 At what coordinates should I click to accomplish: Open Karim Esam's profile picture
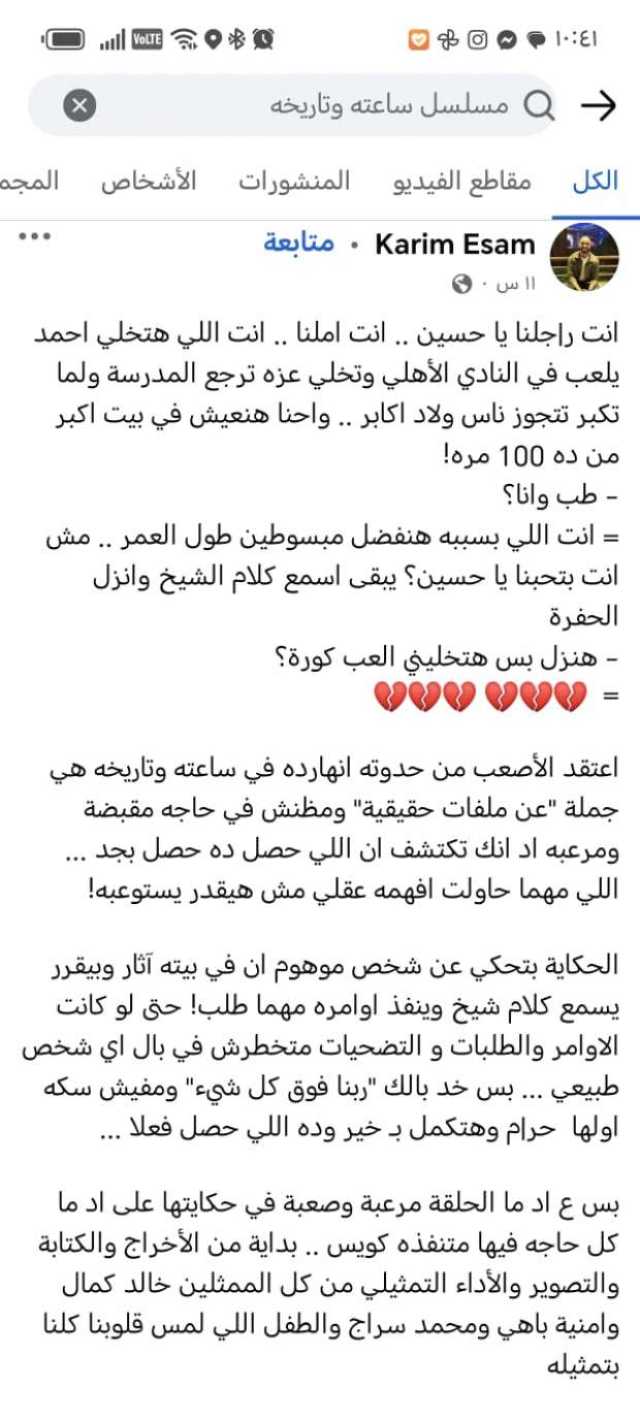(x=585, y=257)
